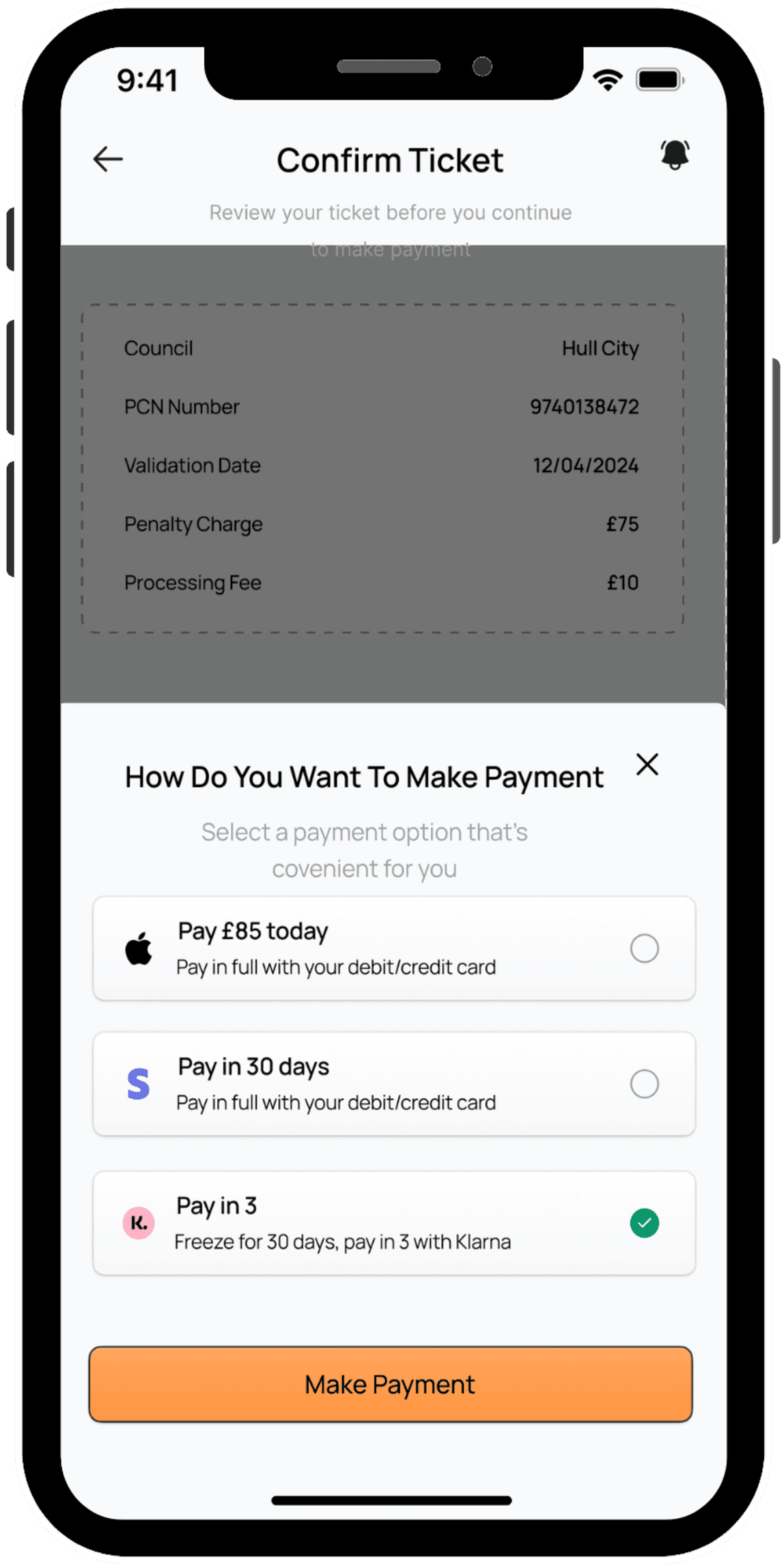
Task: Select Pay £85 today option
Action: (x=644, y=949)
